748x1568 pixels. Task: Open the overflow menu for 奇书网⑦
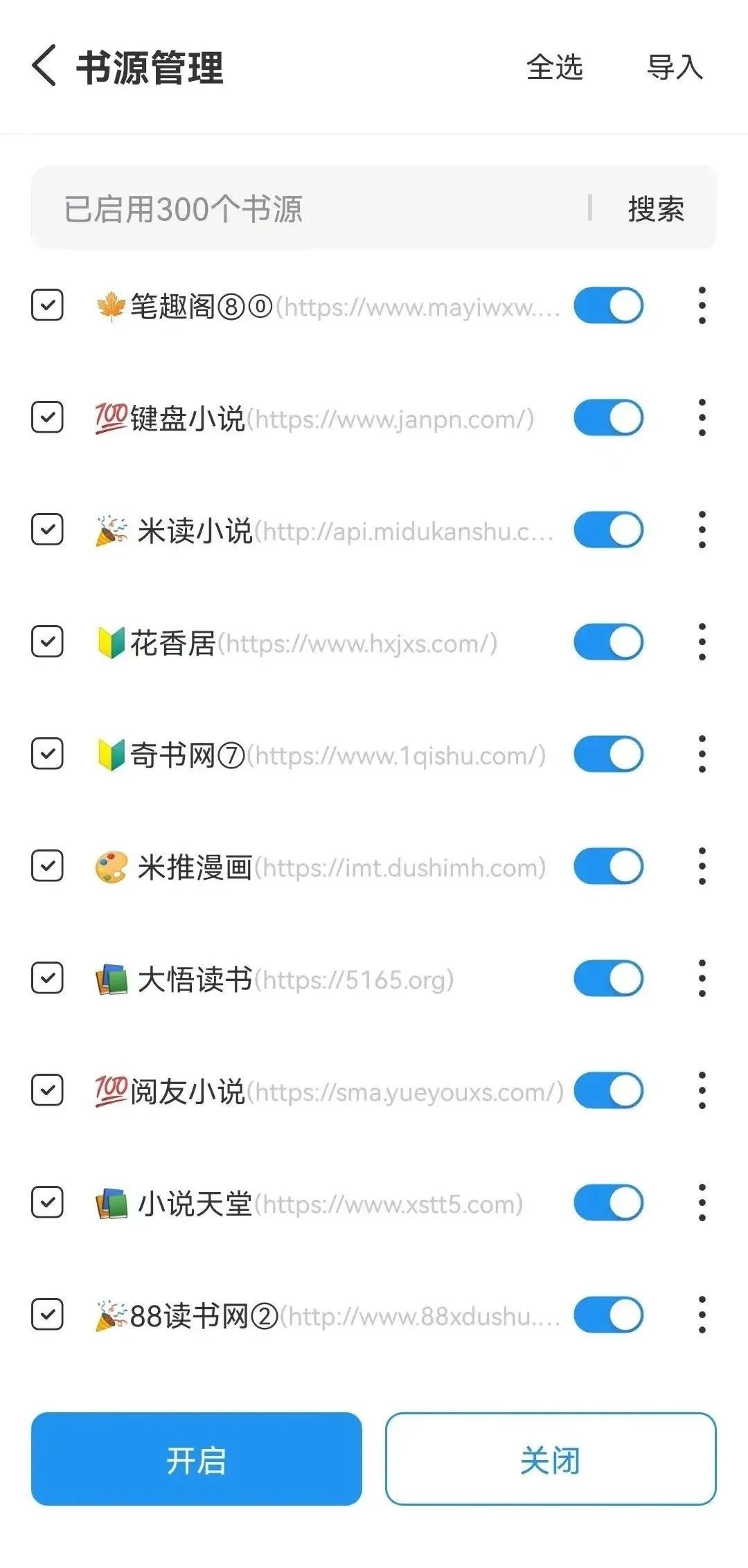tap(702, 754)
